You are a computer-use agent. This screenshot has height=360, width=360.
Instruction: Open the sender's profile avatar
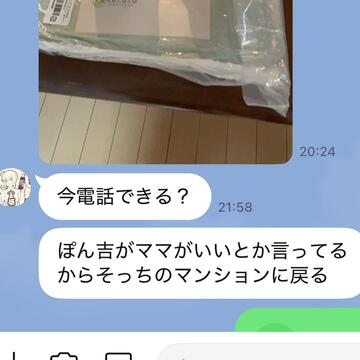[15, 188]
